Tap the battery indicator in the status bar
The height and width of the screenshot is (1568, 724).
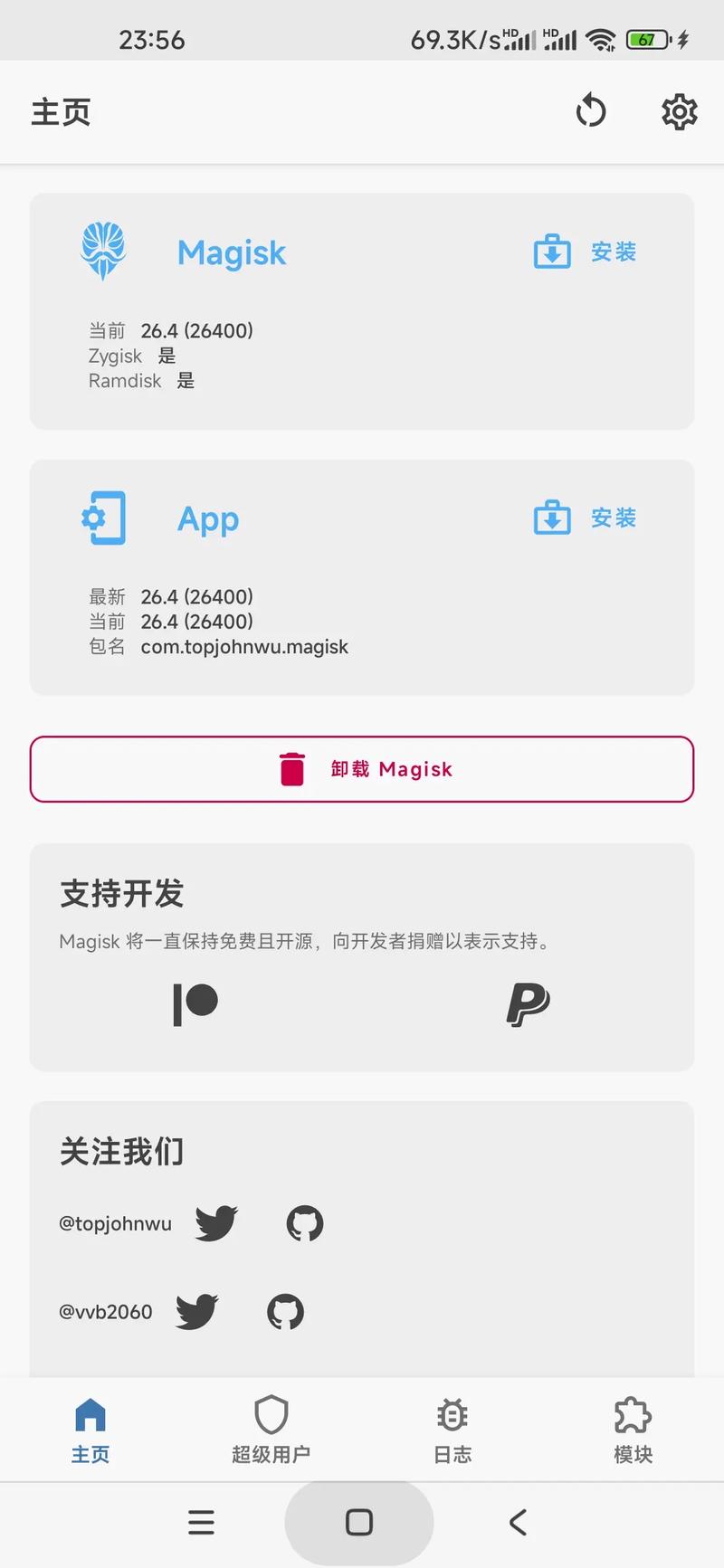click(x=646, y=40)
